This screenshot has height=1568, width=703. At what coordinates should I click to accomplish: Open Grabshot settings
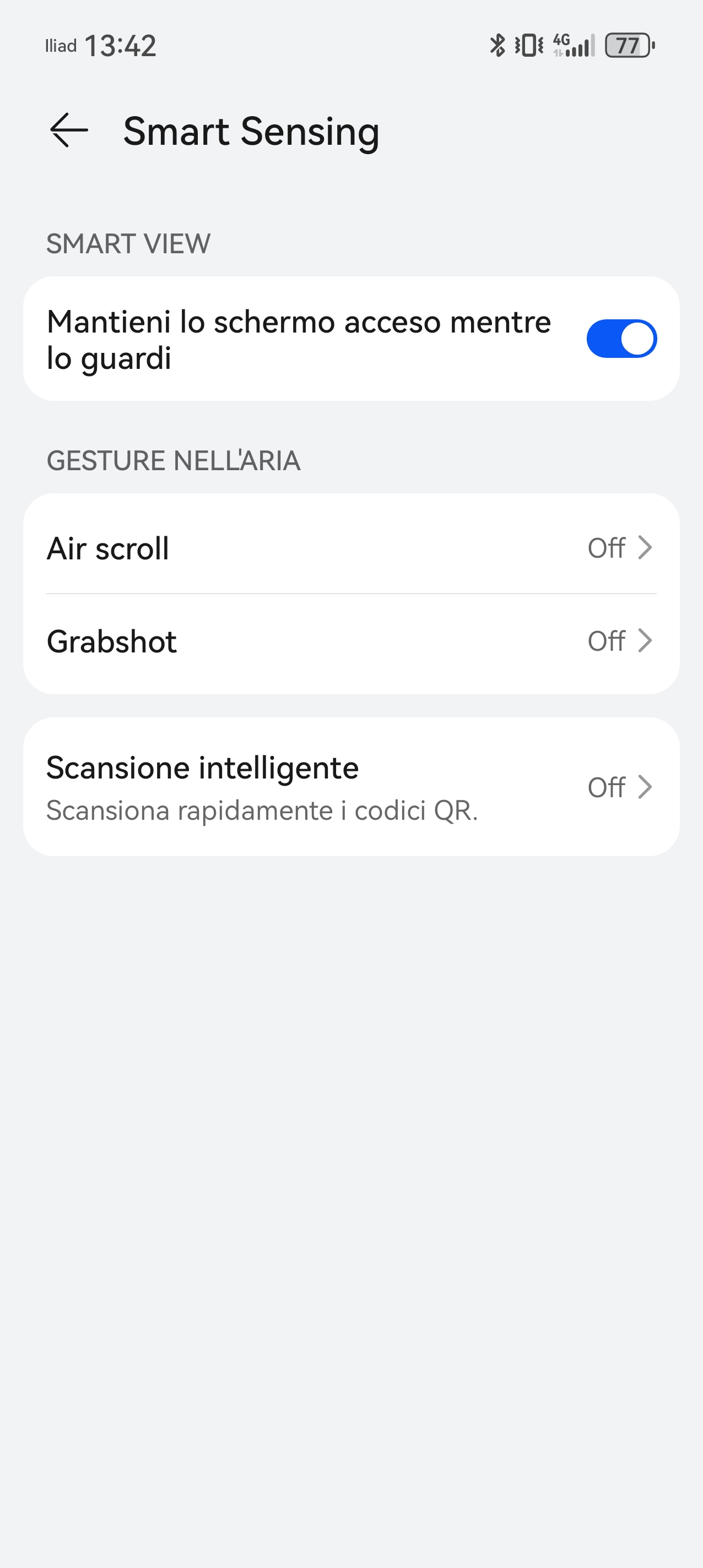click(x=351, y=641)
